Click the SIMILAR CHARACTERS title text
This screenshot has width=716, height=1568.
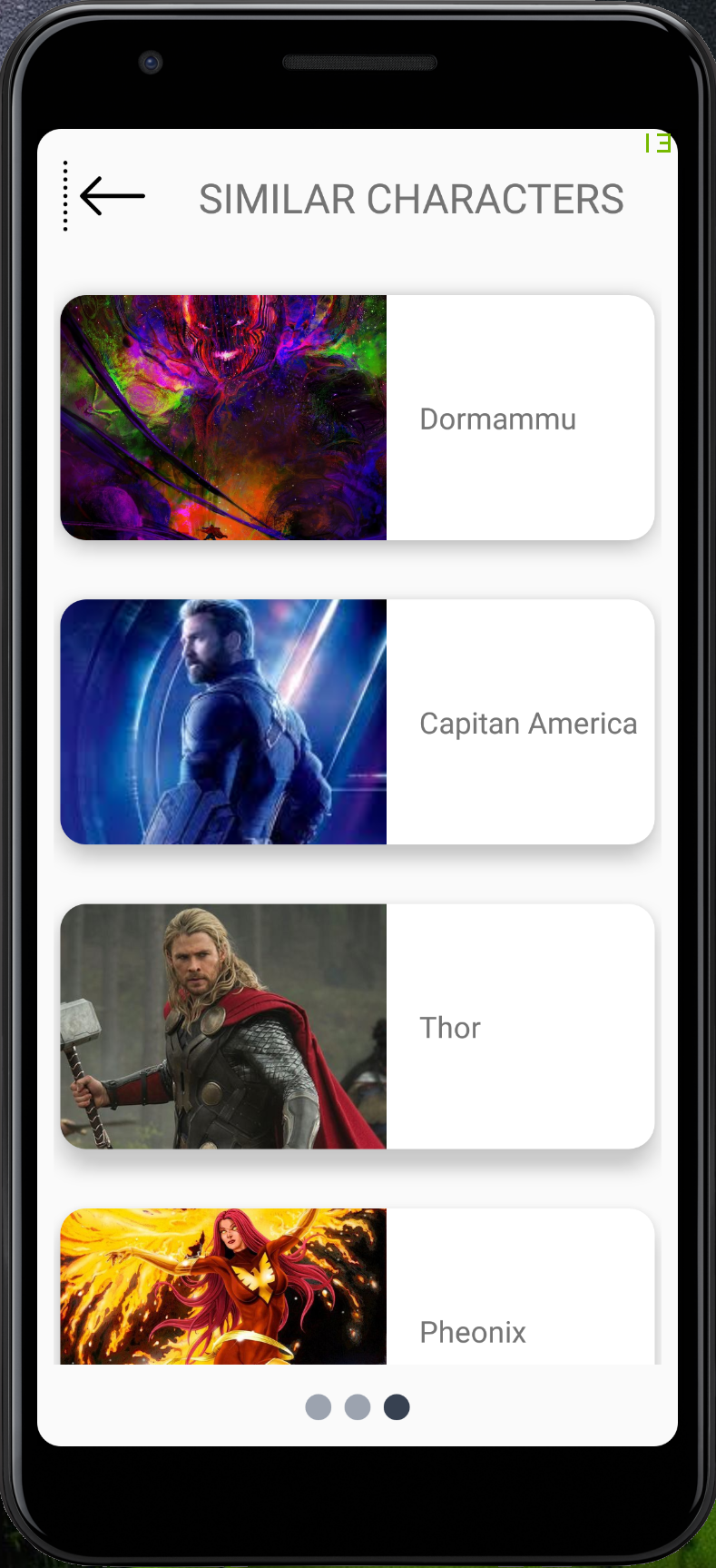click(411, 199)
